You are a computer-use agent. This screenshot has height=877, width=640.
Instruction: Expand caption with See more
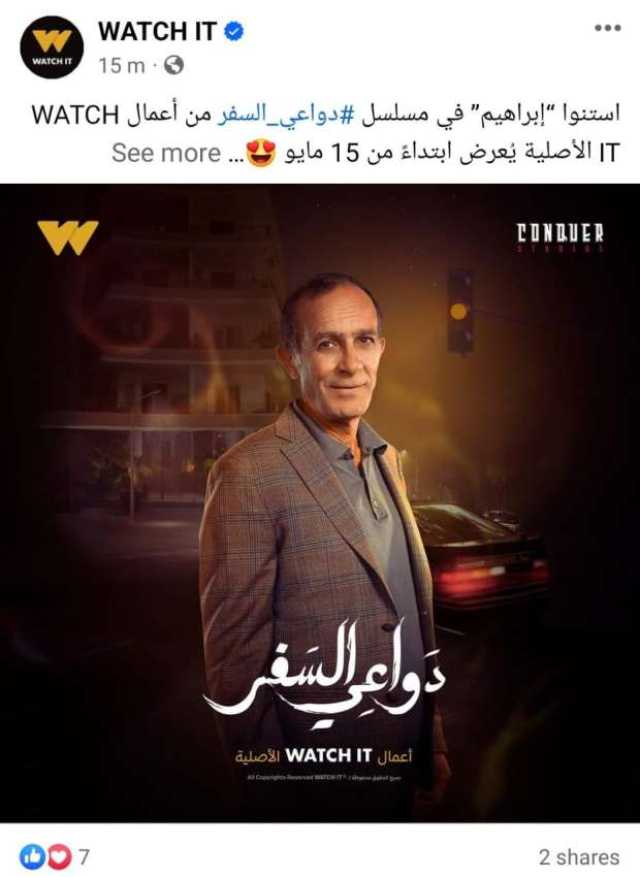click(x=165, y=153)
